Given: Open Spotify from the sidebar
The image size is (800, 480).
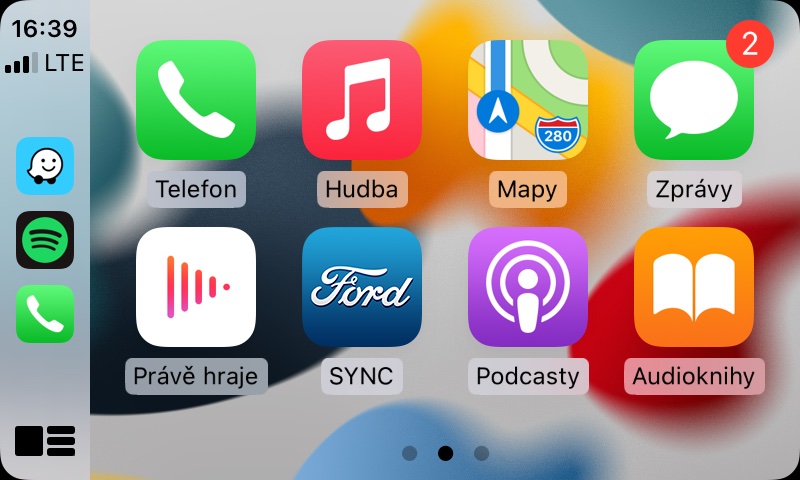Looking at the screenshot, I should tap(45, 240).
